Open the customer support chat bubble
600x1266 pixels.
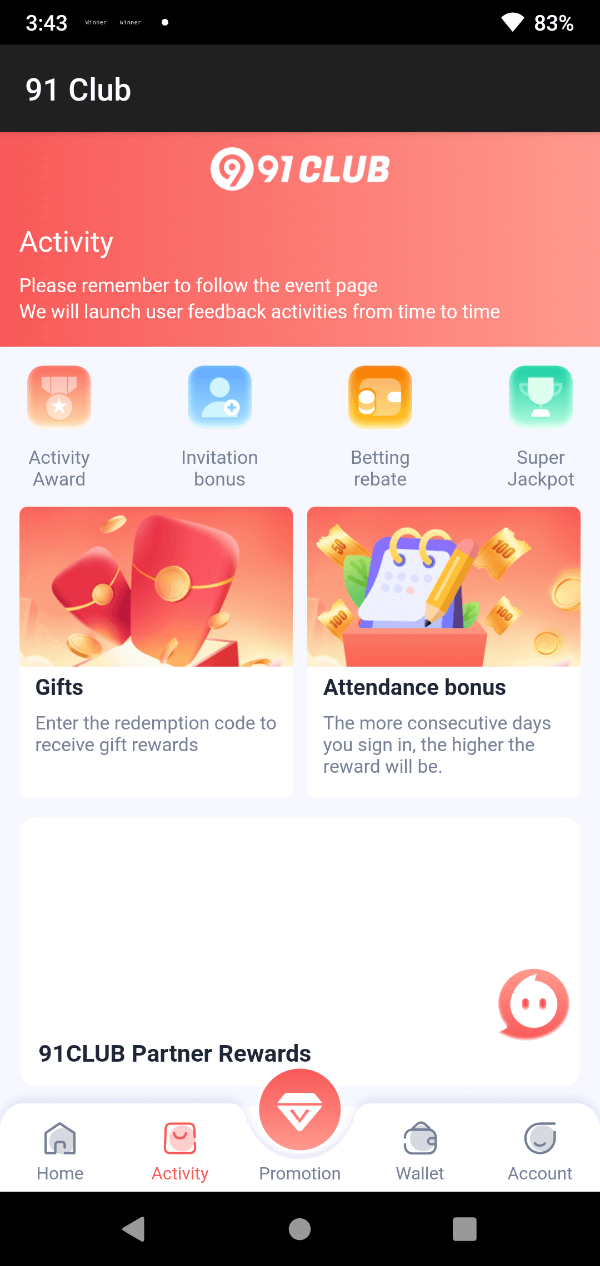click(x=533, y=1004)
